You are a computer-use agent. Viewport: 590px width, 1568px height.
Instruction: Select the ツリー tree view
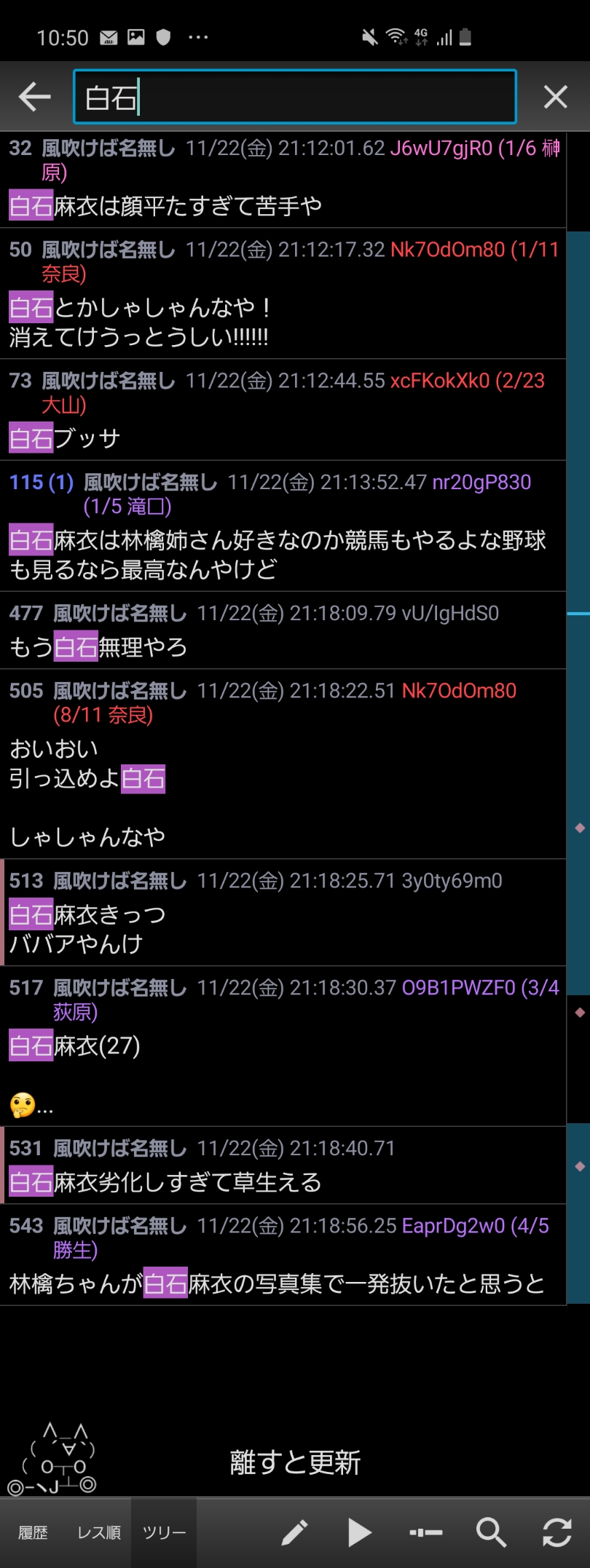[x=164, y=1532]
